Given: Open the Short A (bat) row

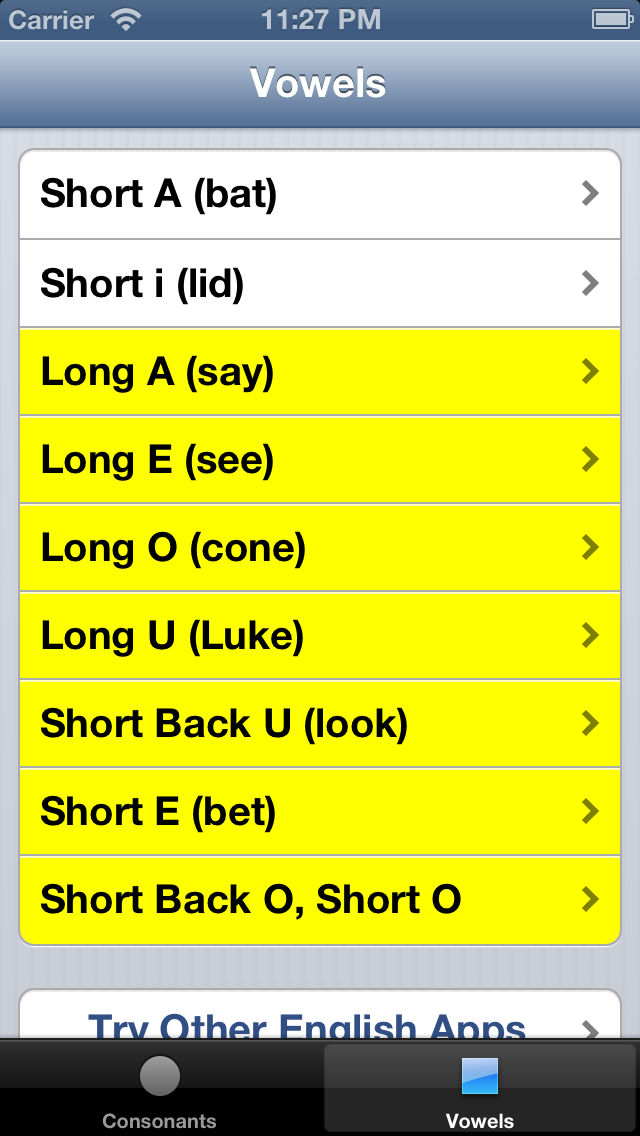Looking at the screenshot, I should 320,194.
